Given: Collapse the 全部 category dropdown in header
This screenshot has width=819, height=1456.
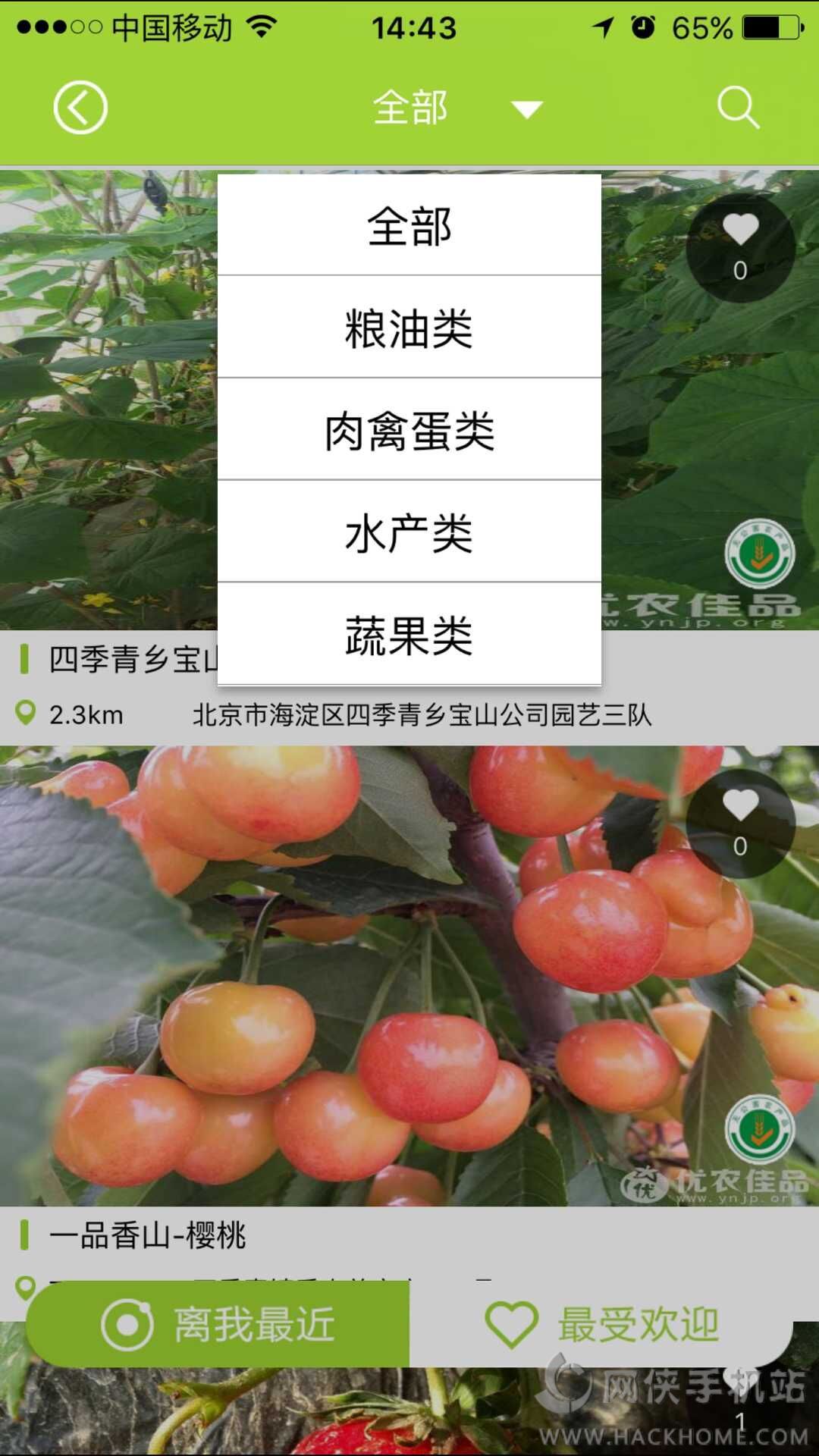Looking at the screenshot, I should [x=455, y=108].
